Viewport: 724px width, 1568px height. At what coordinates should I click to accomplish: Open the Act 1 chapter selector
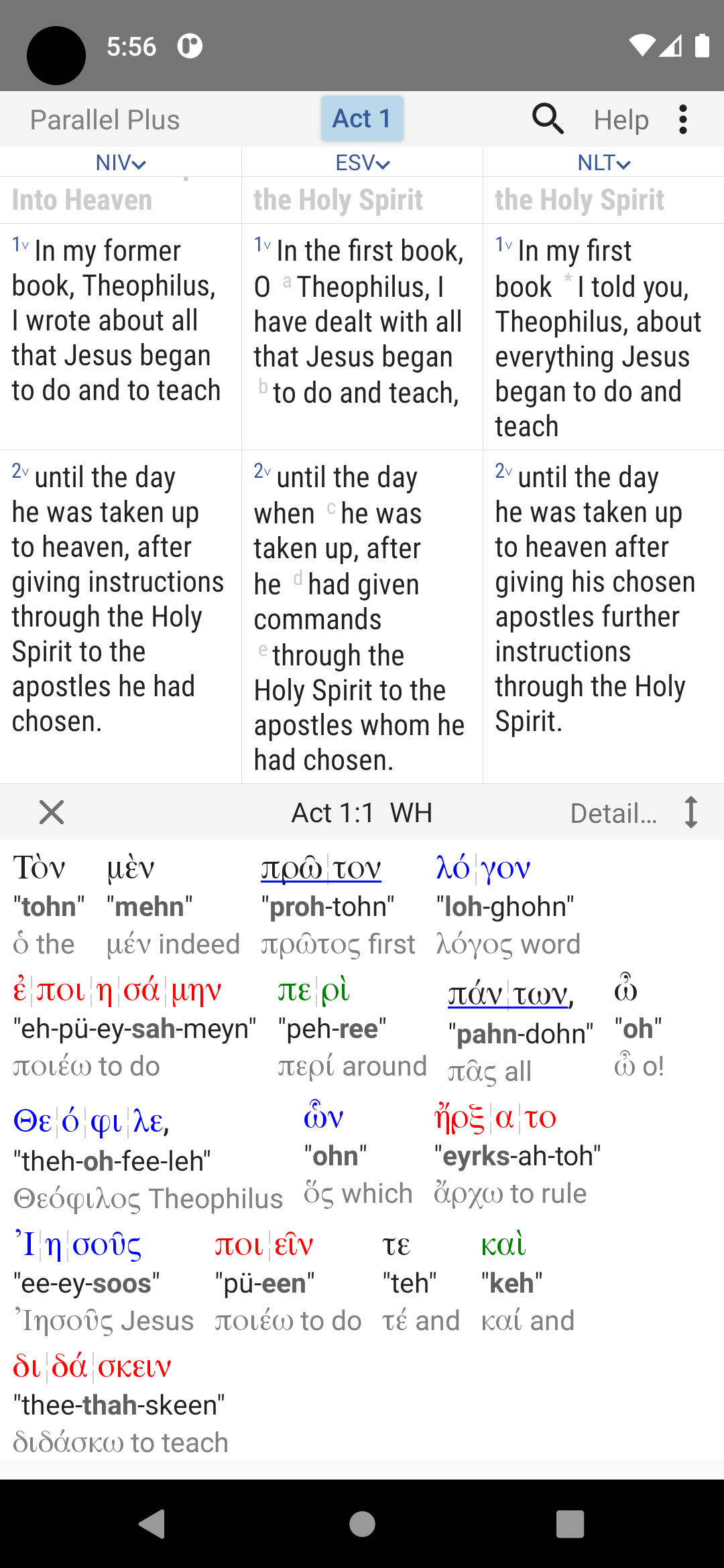[x=362, y=119]
